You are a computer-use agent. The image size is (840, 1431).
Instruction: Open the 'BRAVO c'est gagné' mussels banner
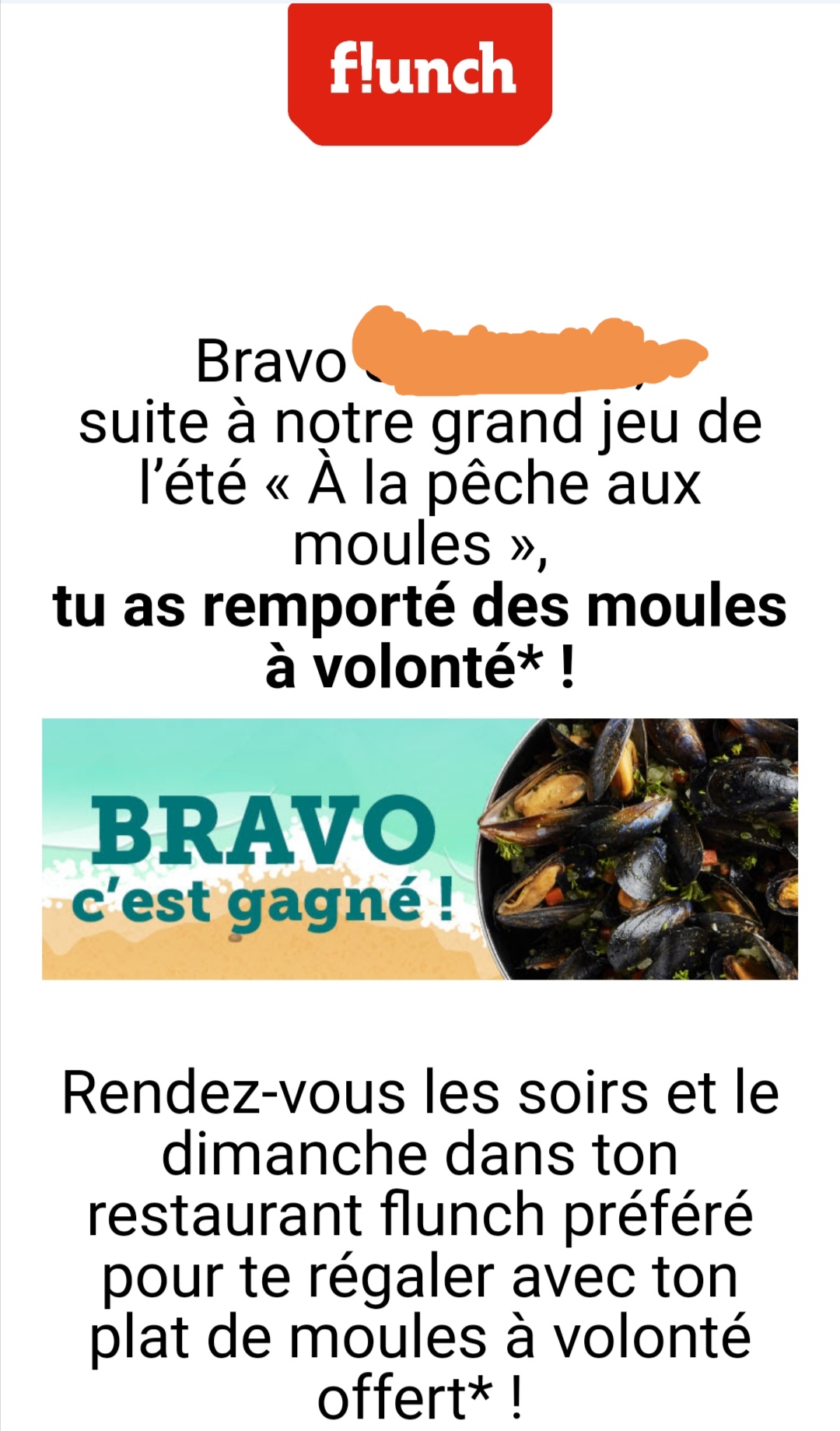420,848
